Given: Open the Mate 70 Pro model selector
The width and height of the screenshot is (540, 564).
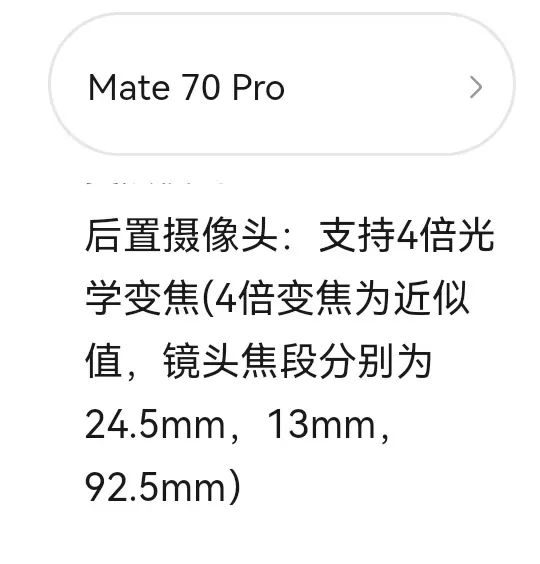Looking at the screenshot, I should [282, 84].
